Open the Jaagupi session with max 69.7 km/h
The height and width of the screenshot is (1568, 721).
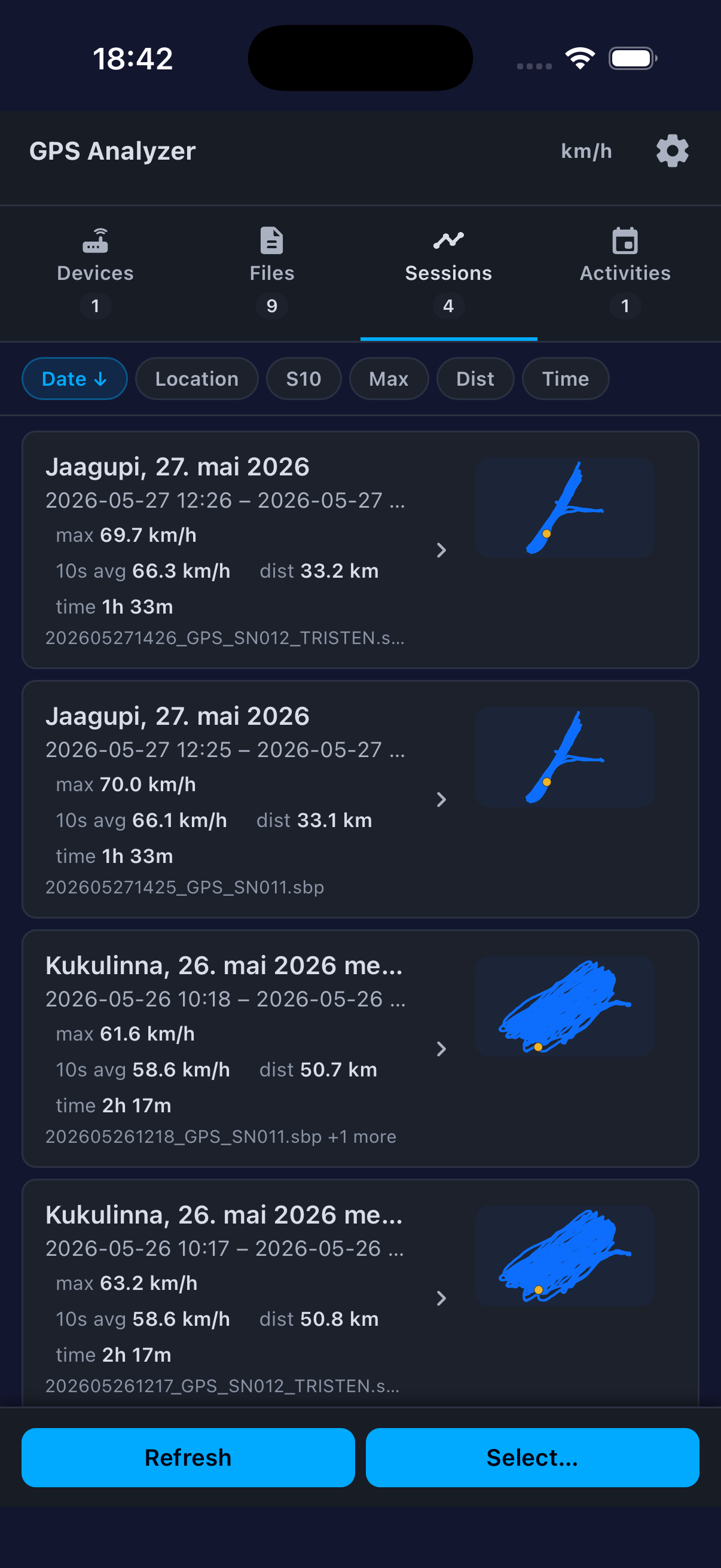360,550
